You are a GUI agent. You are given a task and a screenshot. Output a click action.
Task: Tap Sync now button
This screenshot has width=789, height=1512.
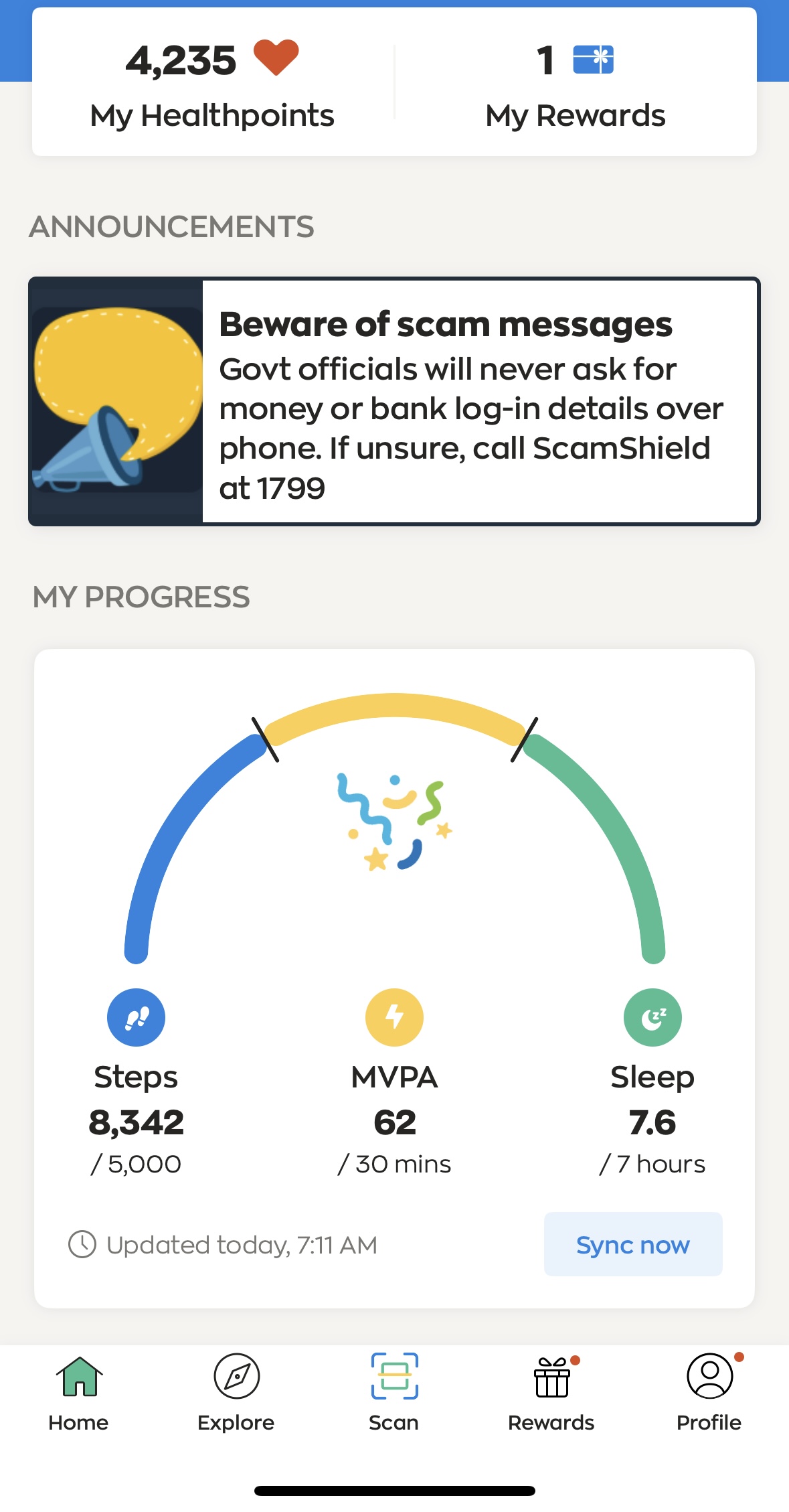pos(632,1244)
